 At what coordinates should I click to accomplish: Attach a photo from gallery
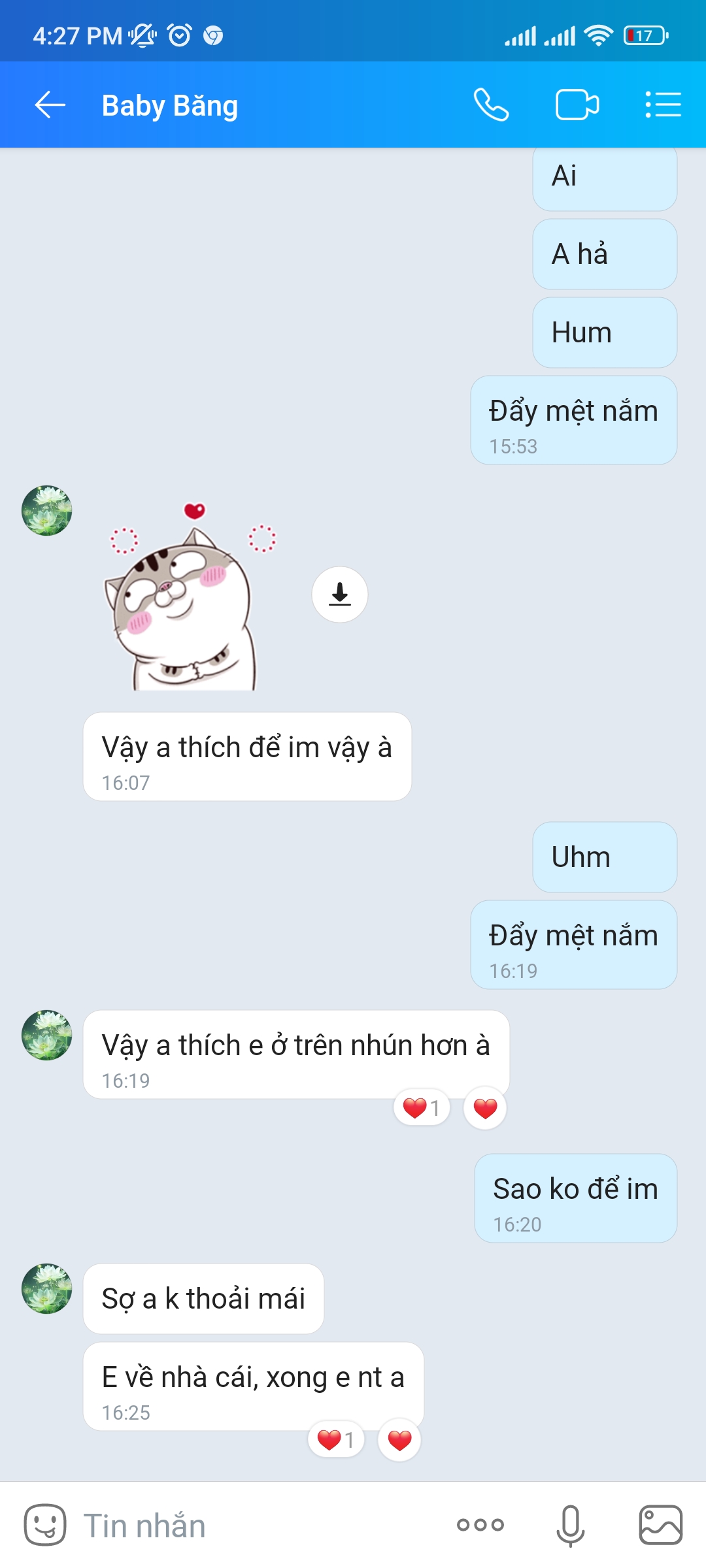660,1526
